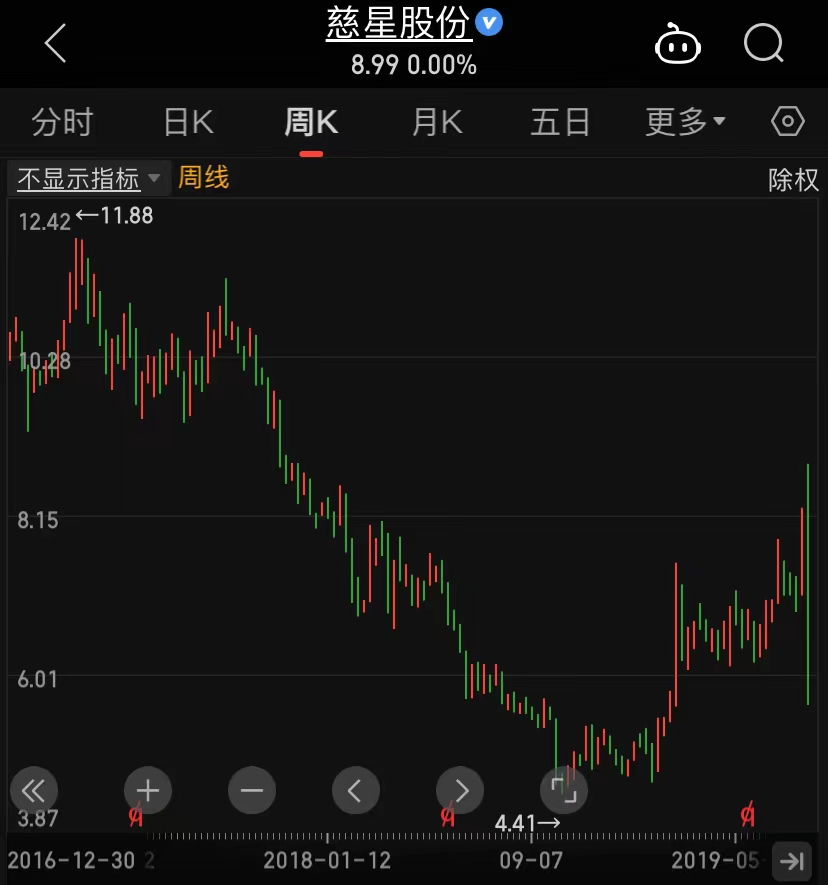The height and width of the screenshot is (885, 828).
Task: Expand the 不显示指标 indicator dropdown
Action: 88,179
